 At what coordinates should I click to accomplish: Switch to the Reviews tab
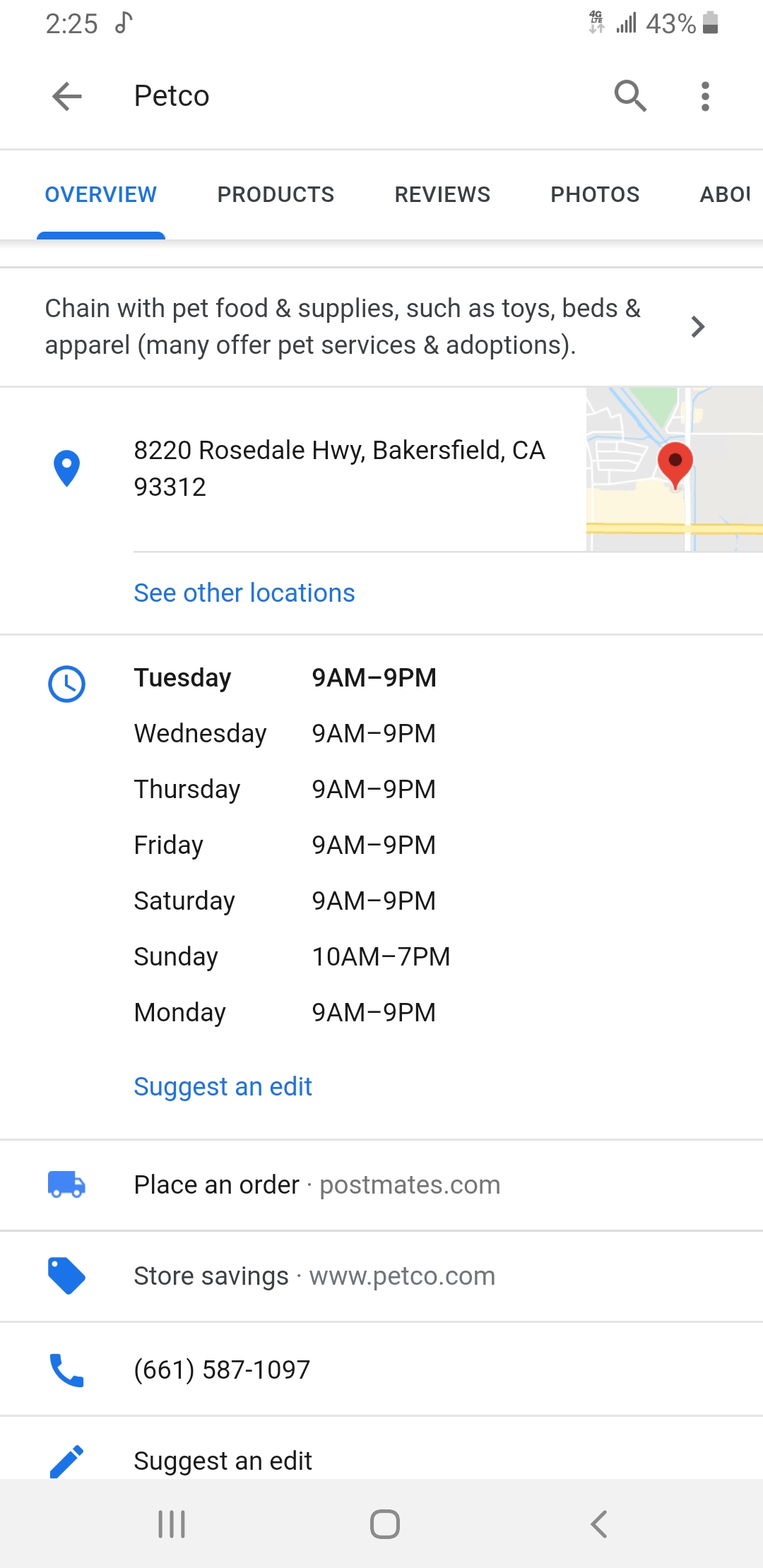point(442,194)
